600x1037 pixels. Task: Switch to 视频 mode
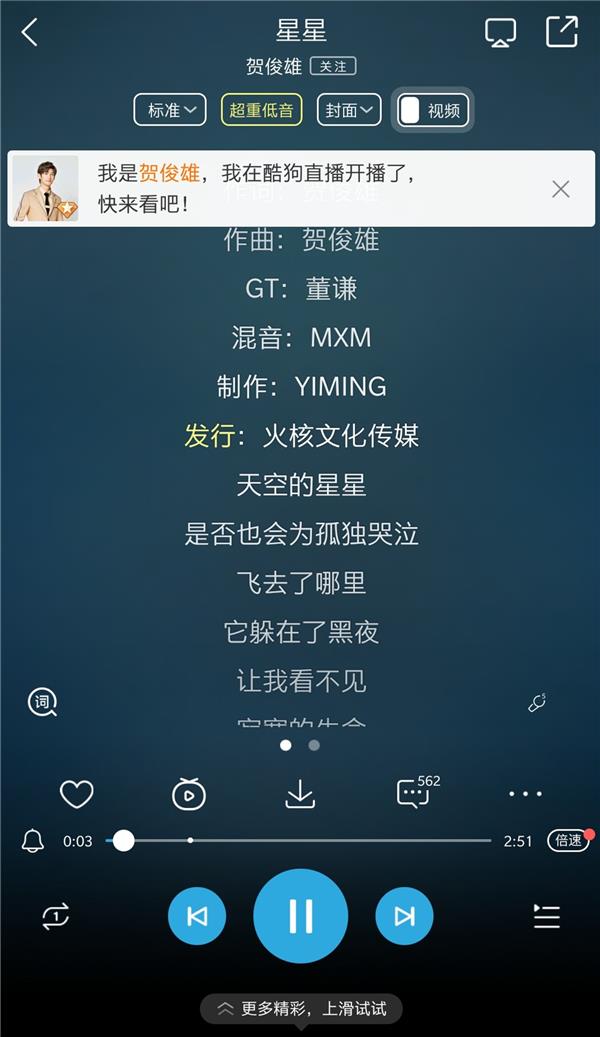432,110
